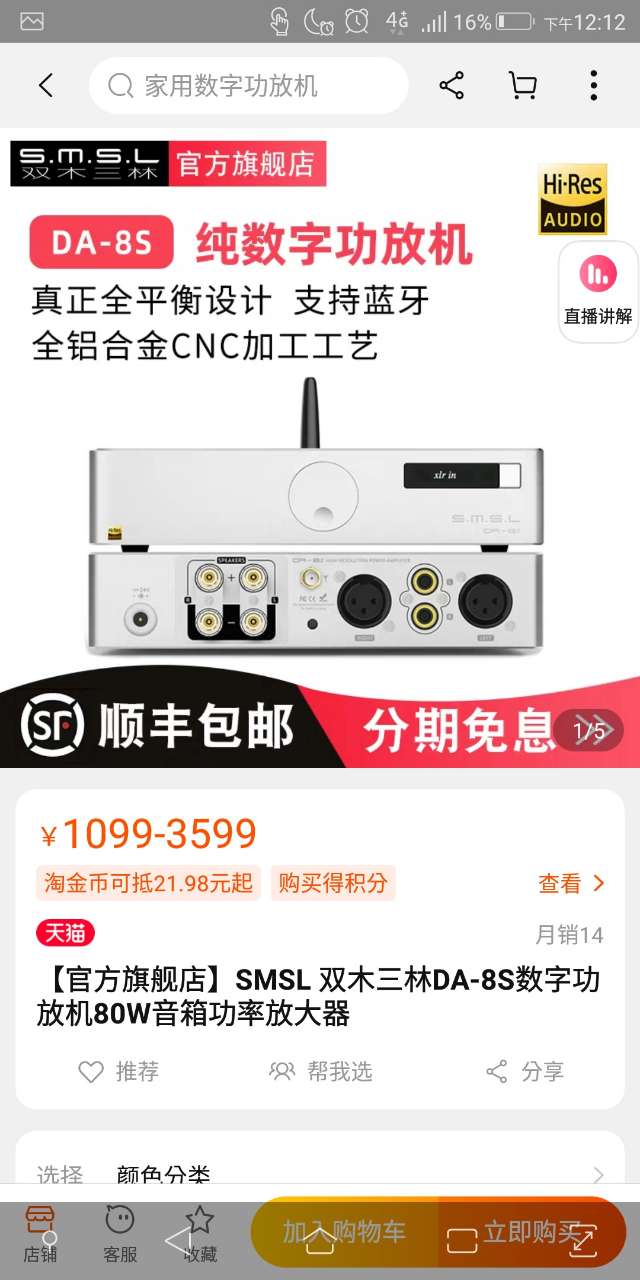640x1280 pixels.
Task: Share this product from the top bar
Action: pos(452,86)
